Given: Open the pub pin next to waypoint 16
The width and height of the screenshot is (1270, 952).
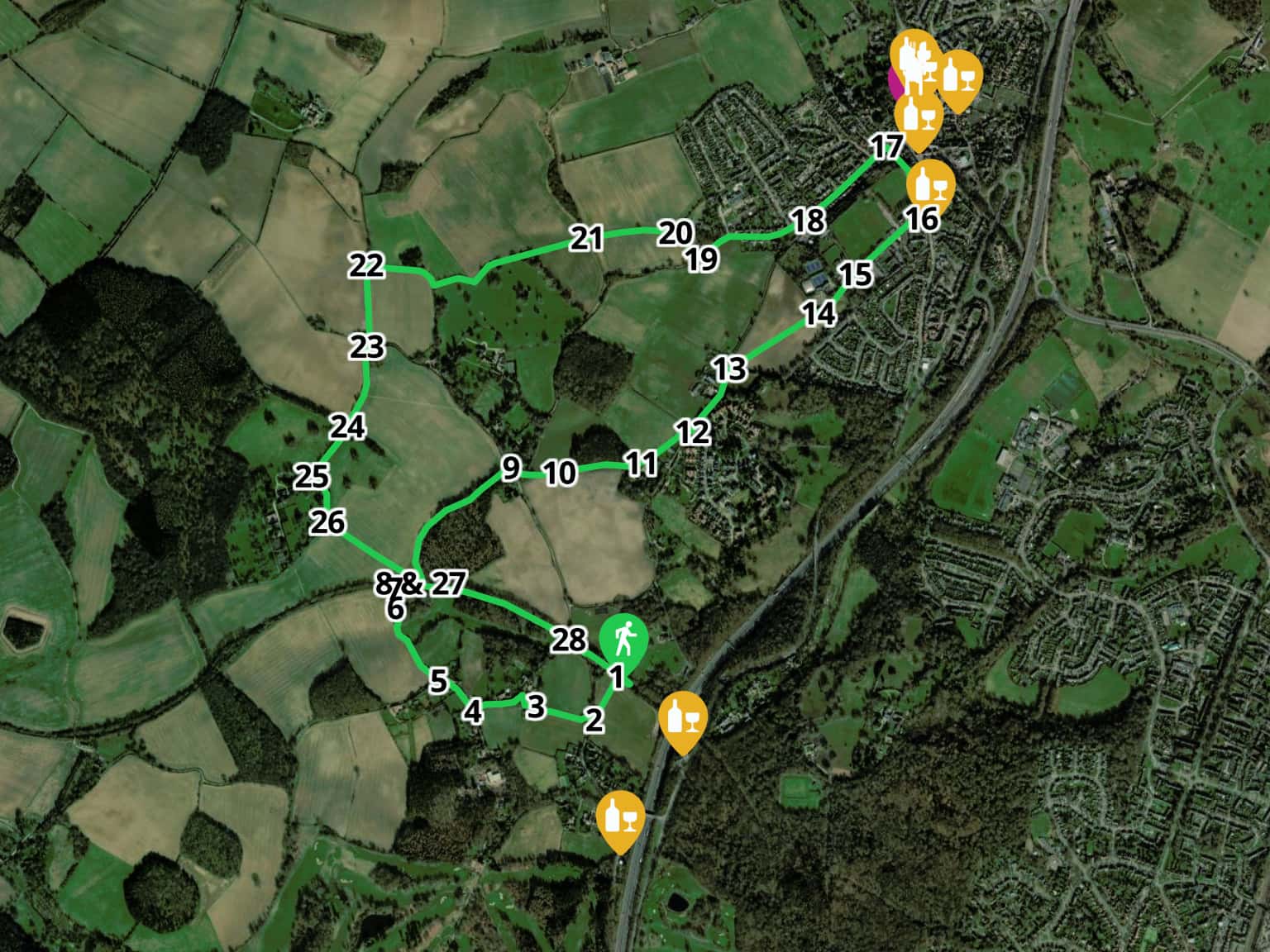Looking at the screenshot, I should pos(930,183).
